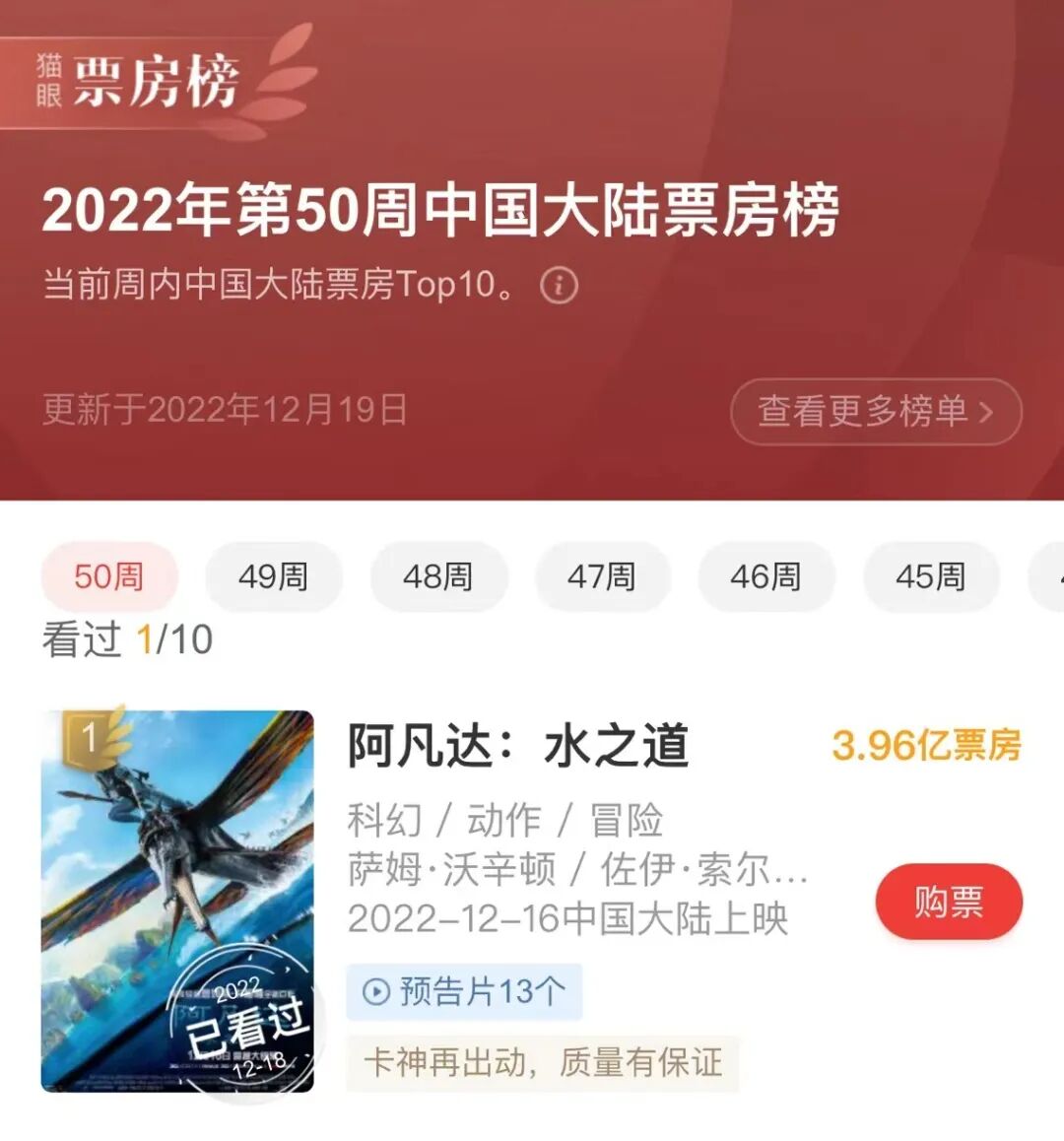1064x1141 pixels.
Task: Open the 阿凡达：水之道 movie poster
Action: pyautogui.click(x=177, y=901)
